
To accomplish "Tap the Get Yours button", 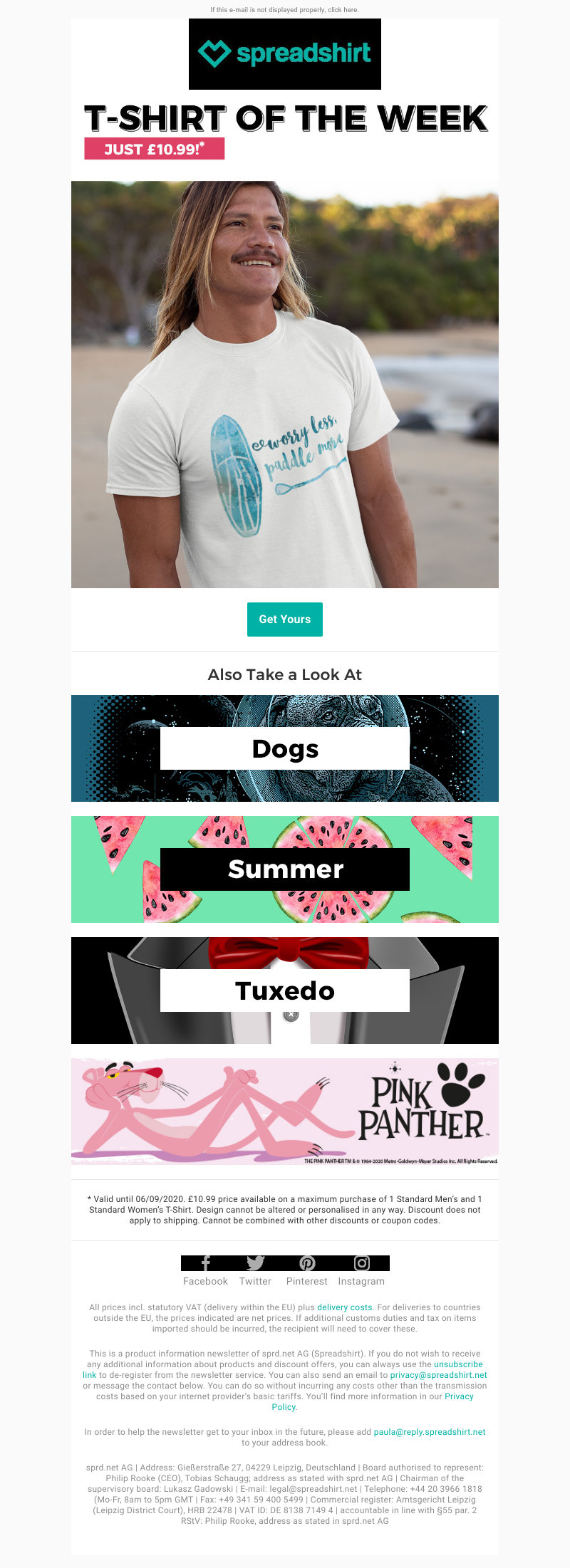I will [x=284, y=619].
